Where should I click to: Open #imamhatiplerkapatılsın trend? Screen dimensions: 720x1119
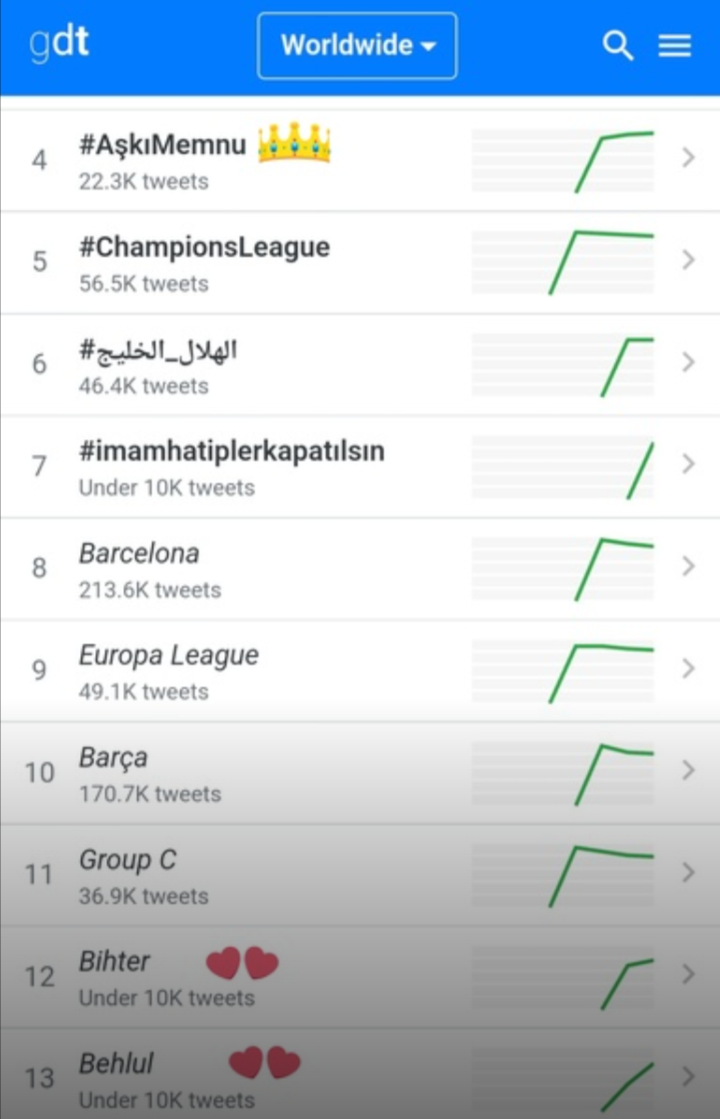click(231, 452)
